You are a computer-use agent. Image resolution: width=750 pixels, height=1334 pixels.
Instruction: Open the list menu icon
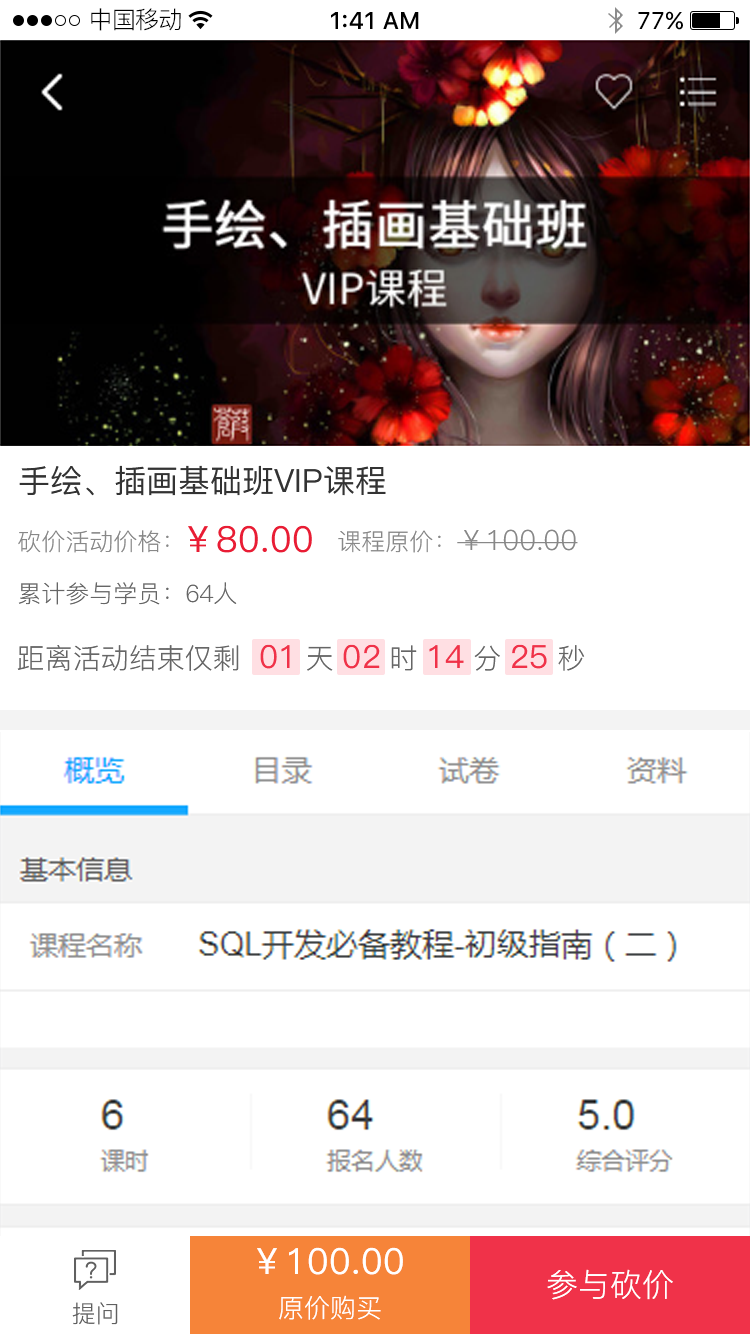(x=697, y=92)
